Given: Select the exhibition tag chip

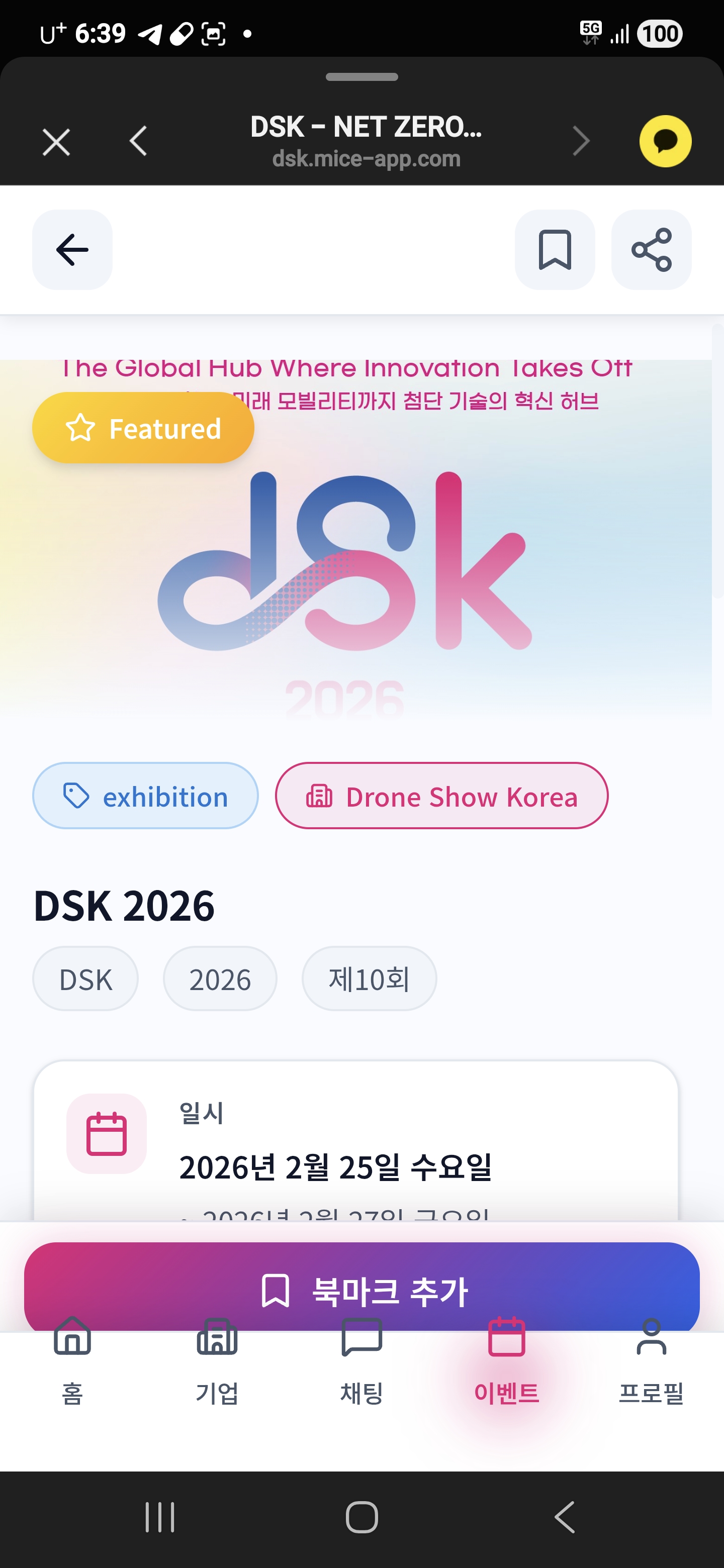Looking at the screenshot, I should pyautogui.click(x=145, y=796).
